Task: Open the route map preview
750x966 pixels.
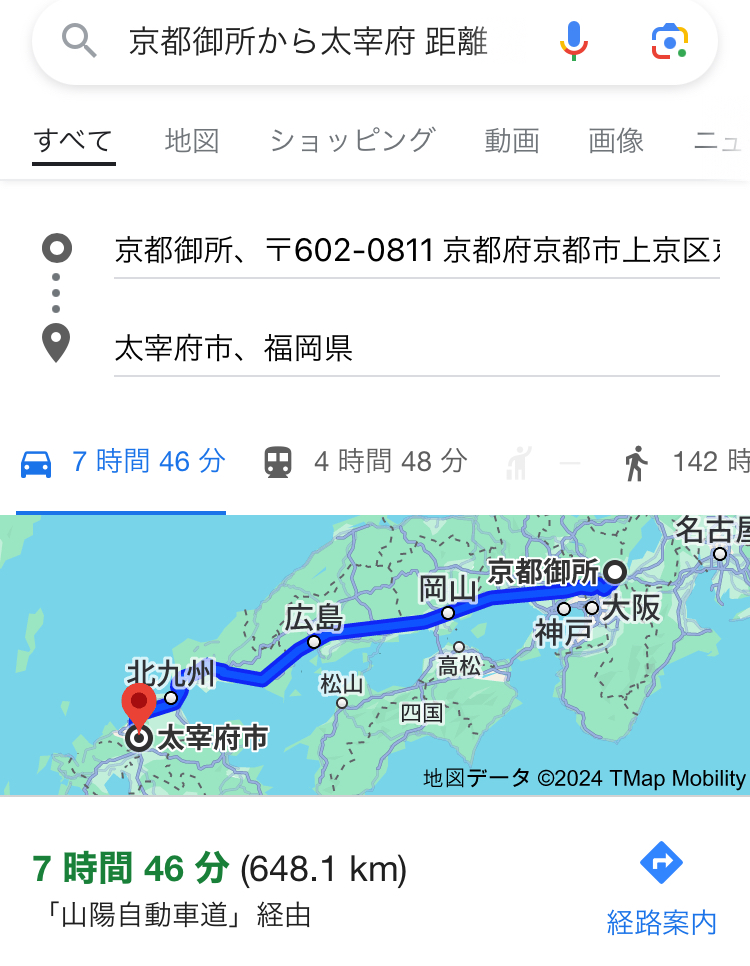Action: click(375, 655)
